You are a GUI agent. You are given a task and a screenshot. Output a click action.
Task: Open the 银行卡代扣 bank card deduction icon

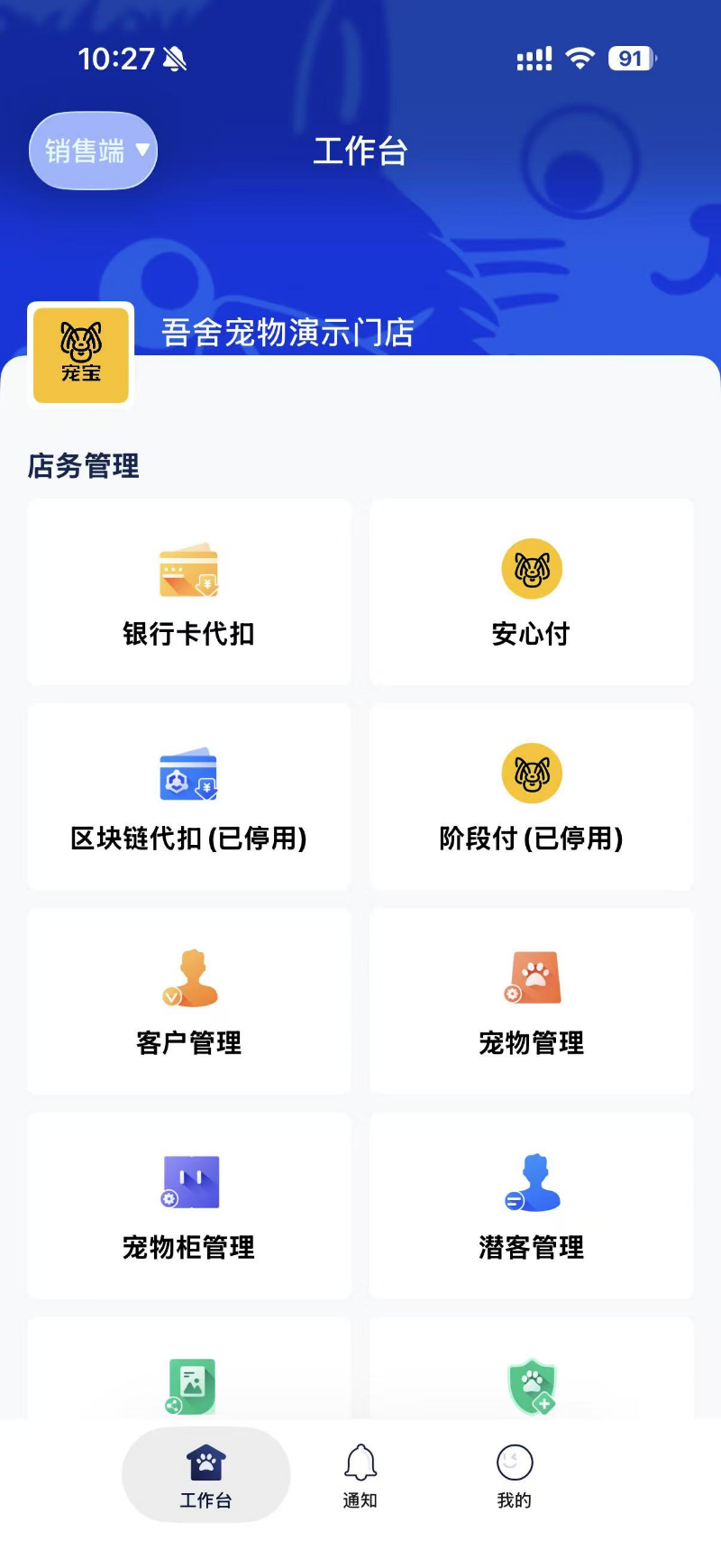(188, 569)
